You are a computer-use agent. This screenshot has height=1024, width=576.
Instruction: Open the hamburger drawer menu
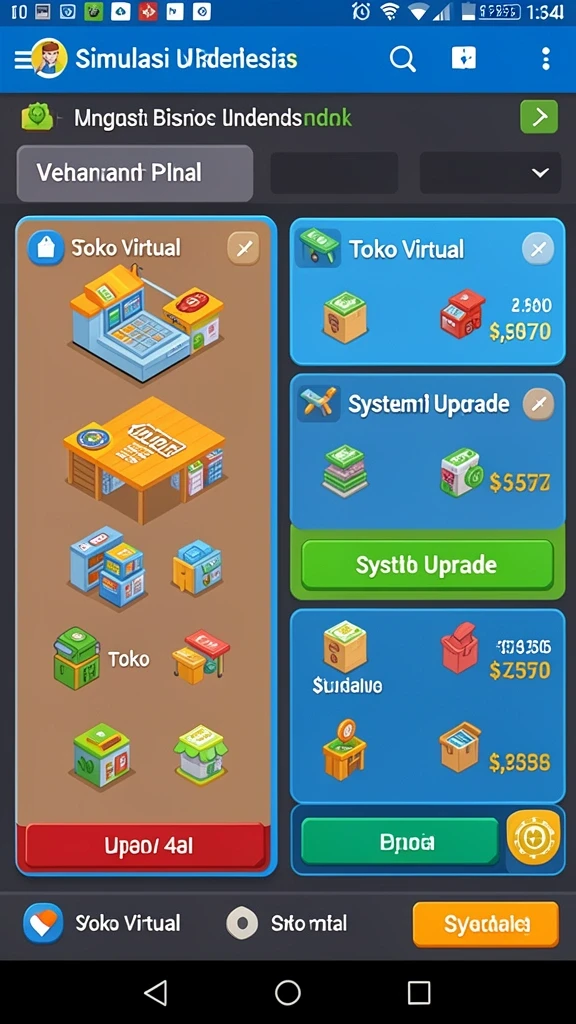point(23,60)
